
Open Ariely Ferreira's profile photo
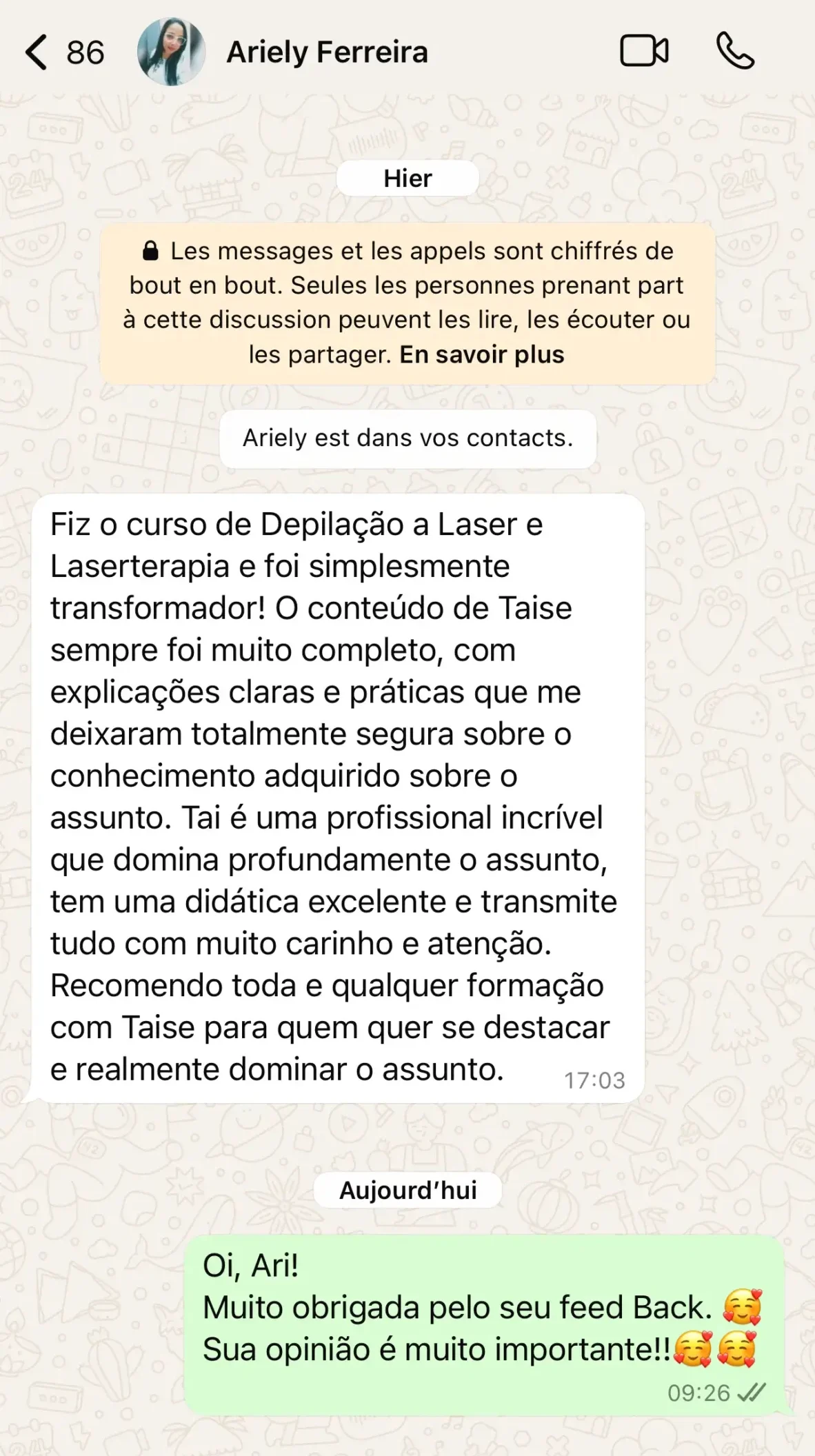pos(171,52)
